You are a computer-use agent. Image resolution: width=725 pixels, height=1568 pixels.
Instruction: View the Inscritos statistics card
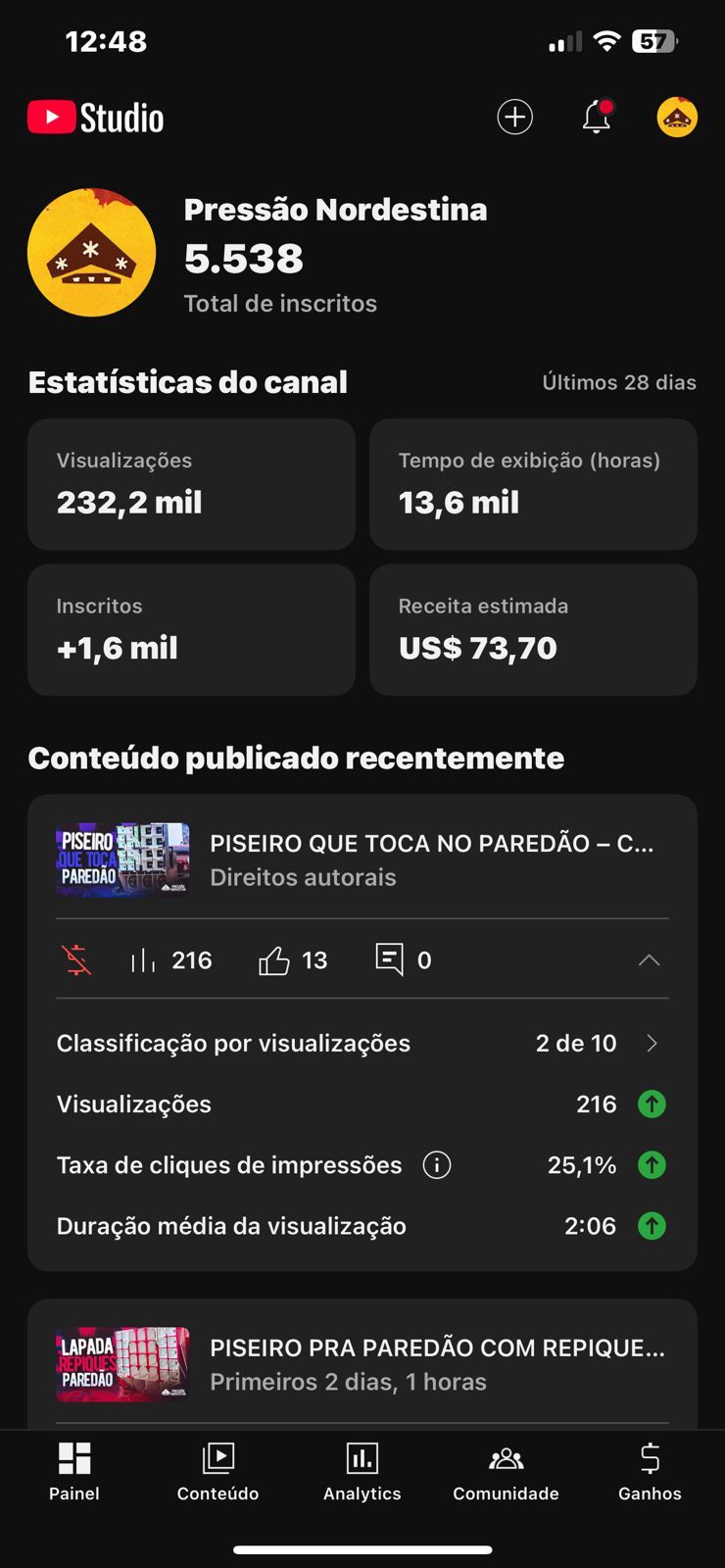(191, 629)
